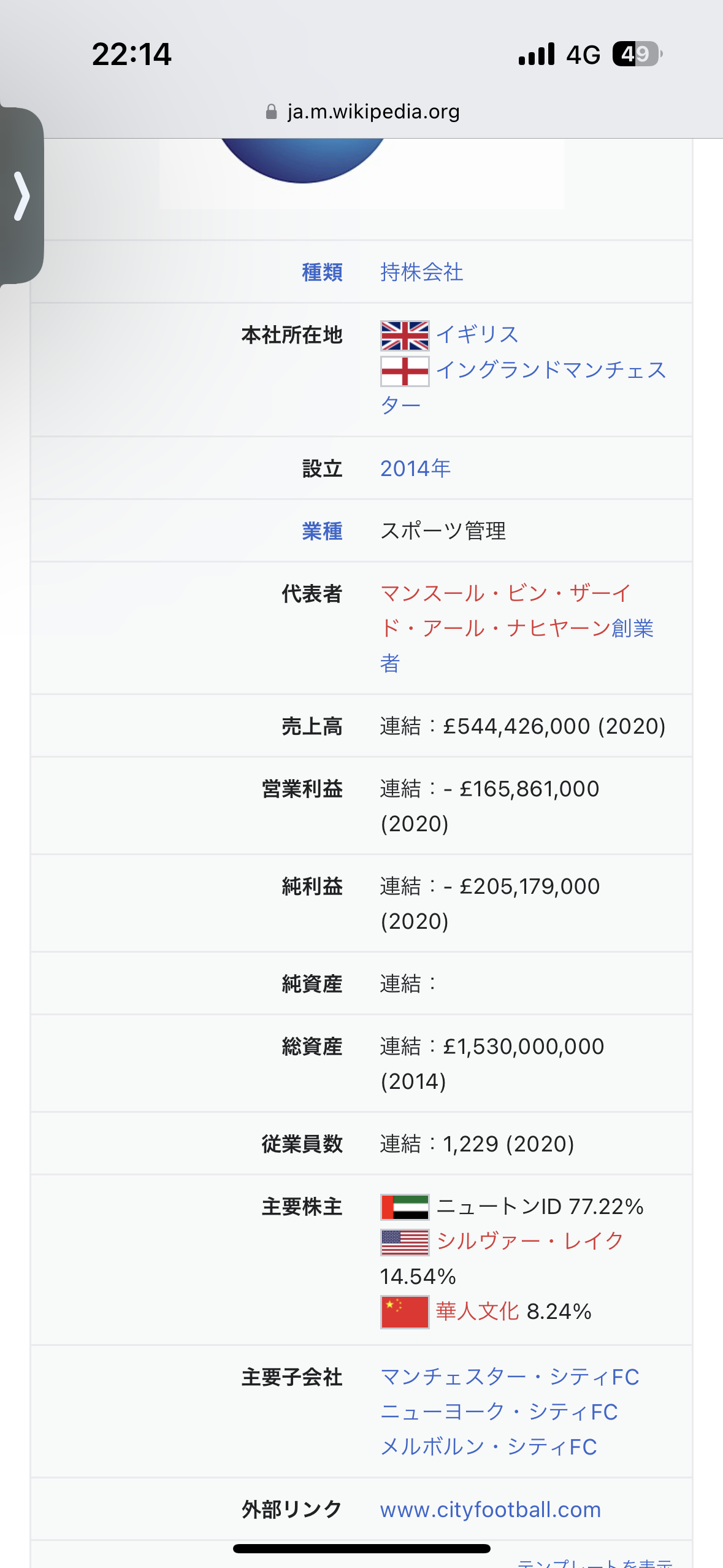The image size is (723, 1568).
Task: Open the イングランド link
Action: (499, 370)
